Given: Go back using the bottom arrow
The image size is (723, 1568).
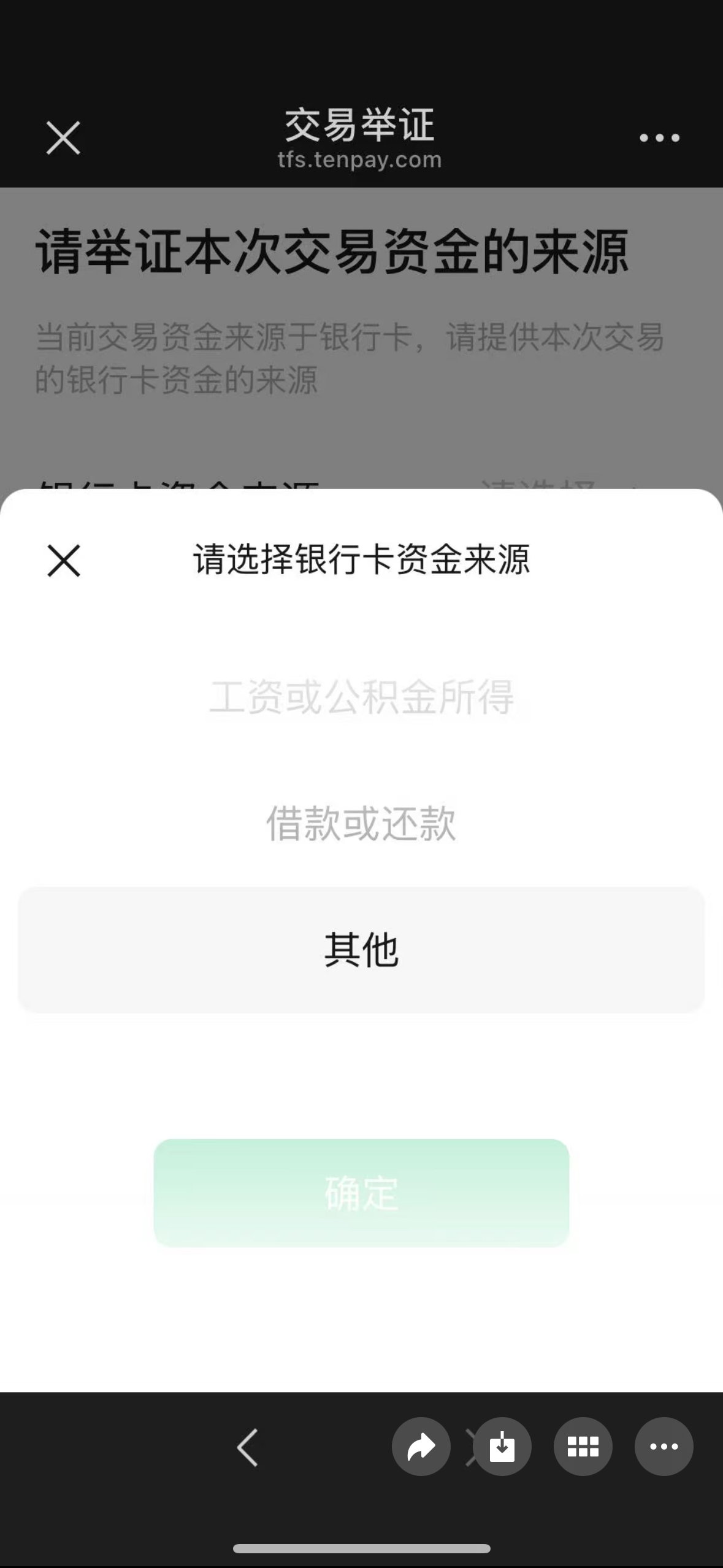Looking at the screenshot, I should coord(247,1447).
